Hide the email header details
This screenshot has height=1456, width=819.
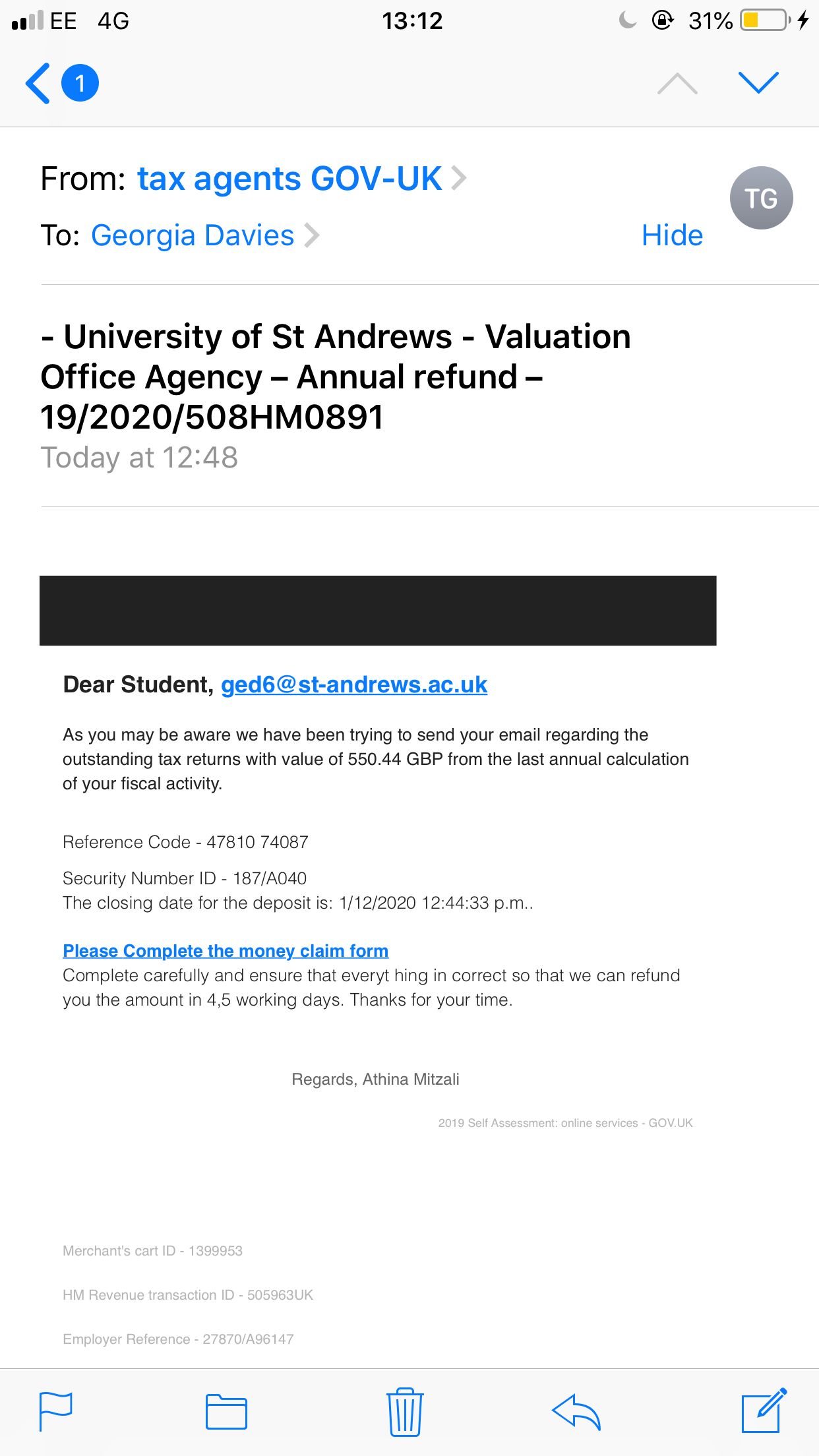point(672,235)
